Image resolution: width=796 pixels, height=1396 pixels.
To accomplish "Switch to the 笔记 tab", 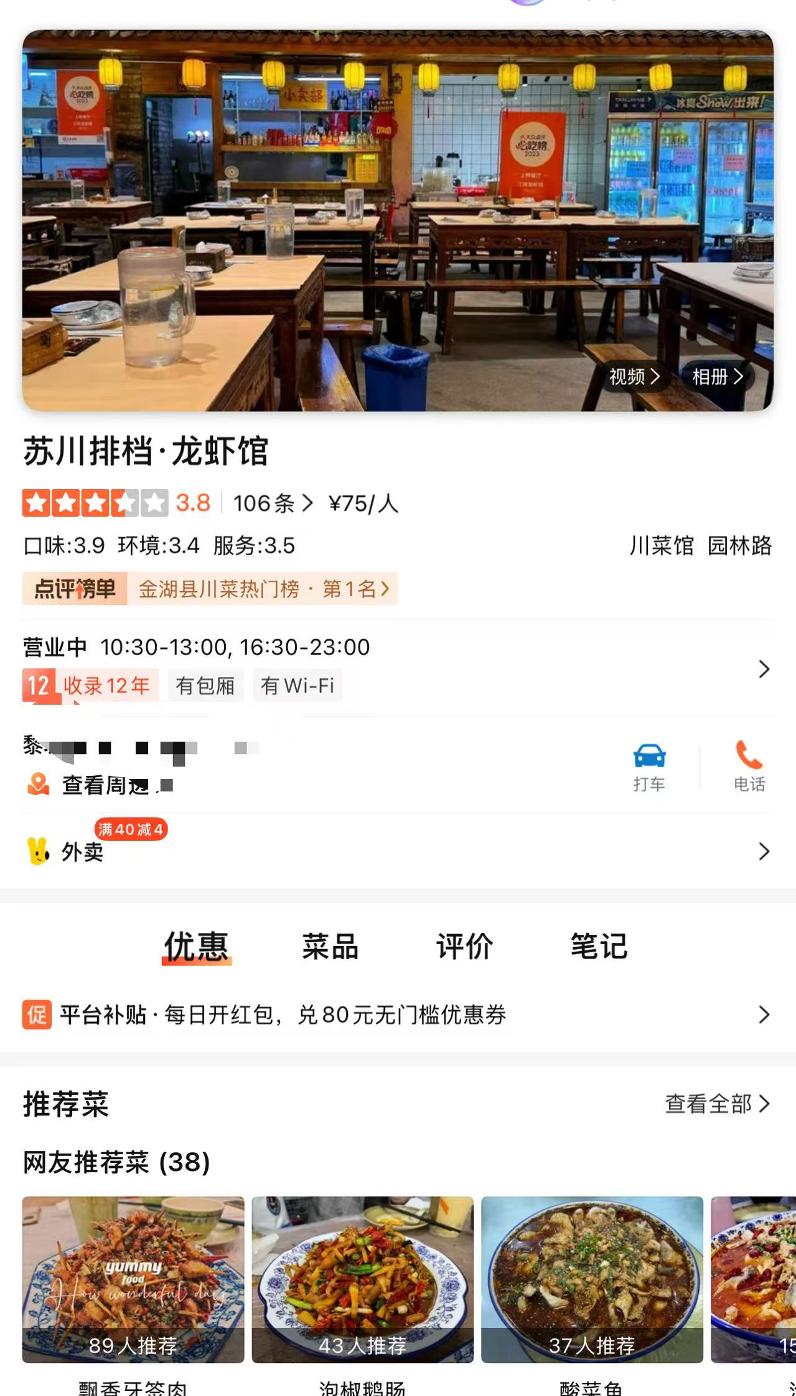I will [x=598, y=946].
